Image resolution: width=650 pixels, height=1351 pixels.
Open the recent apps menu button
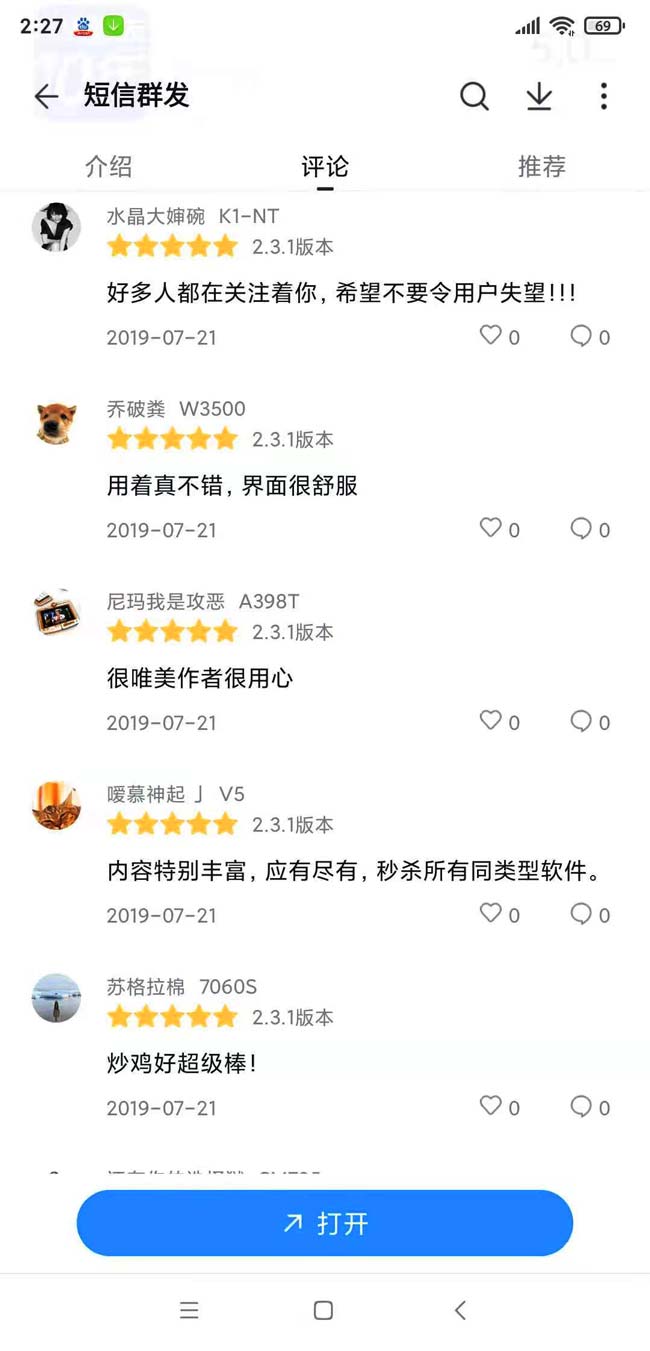click(189, 1310)
